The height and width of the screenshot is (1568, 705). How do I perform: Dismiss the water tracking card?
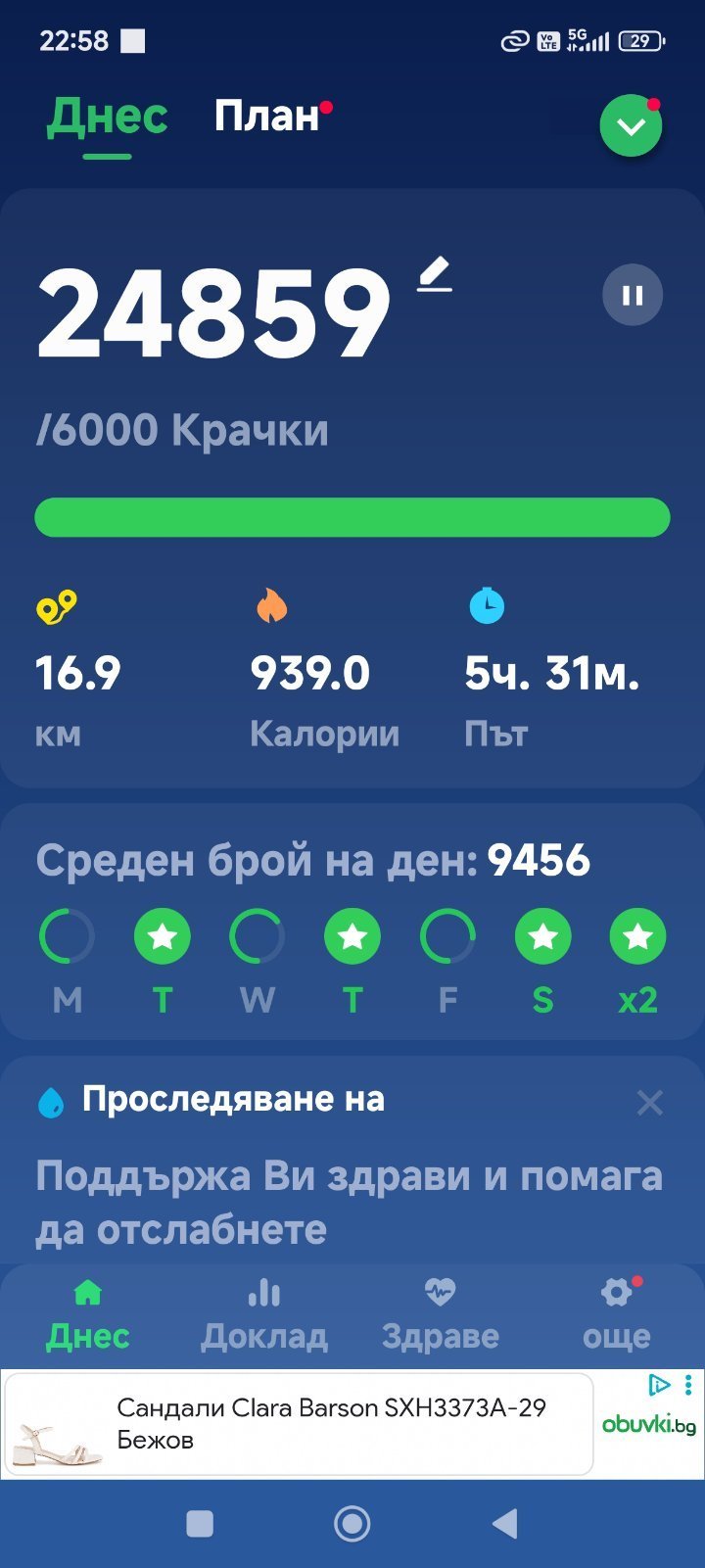(x=649, y=1103)
